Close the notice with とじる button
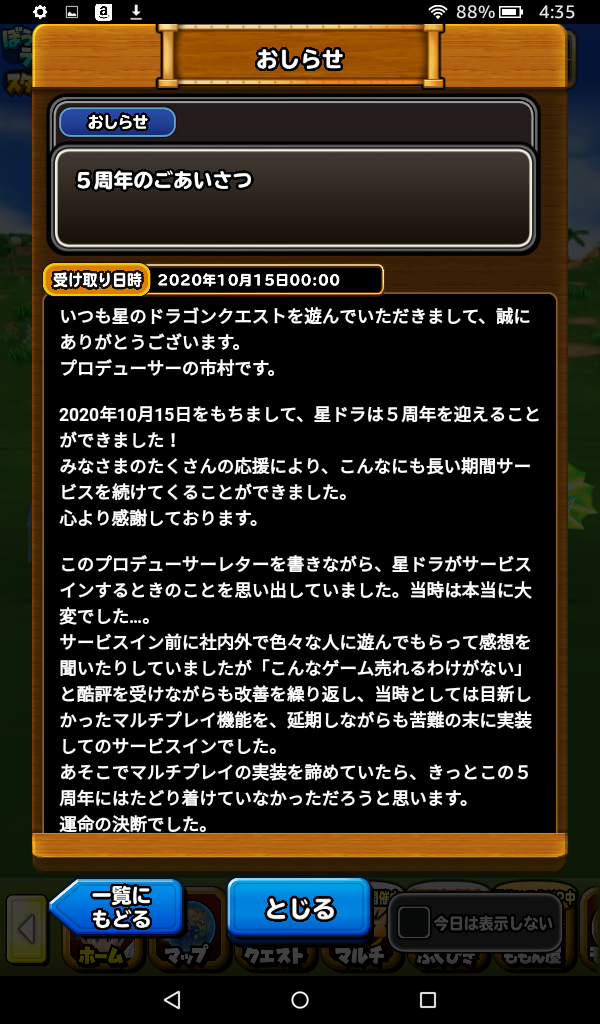This screenshot has width=600, height=1024. [x=300, y=908]
